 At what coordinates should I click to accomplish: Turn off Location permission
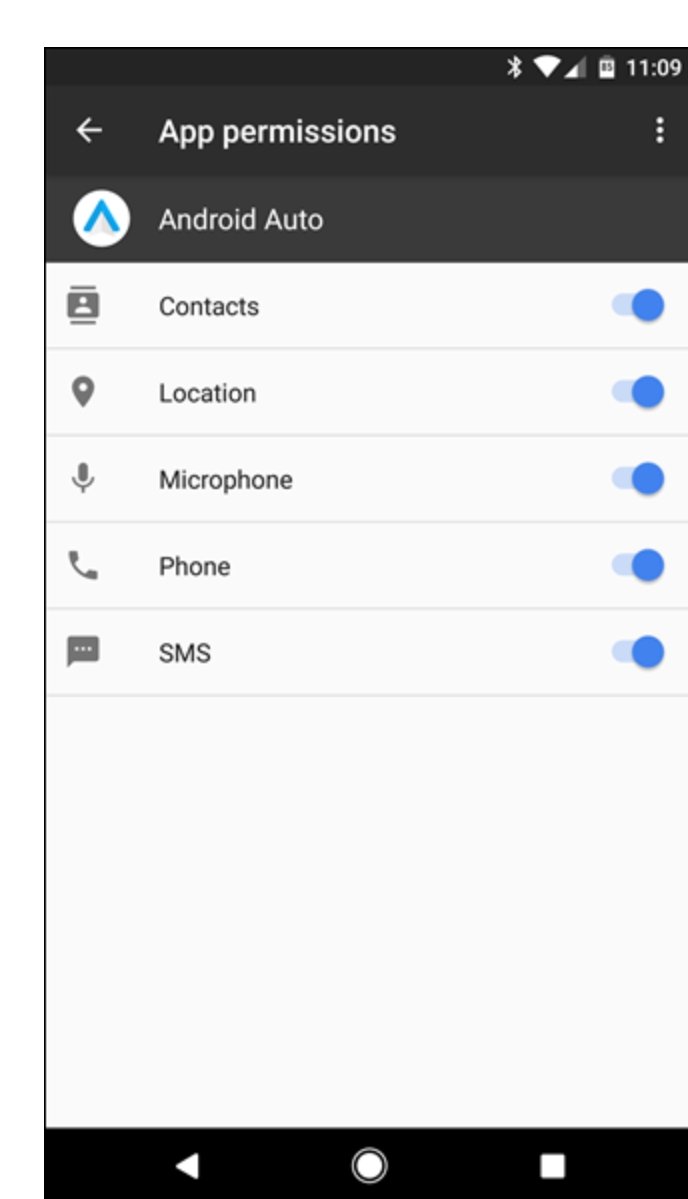tap(639, 393)
